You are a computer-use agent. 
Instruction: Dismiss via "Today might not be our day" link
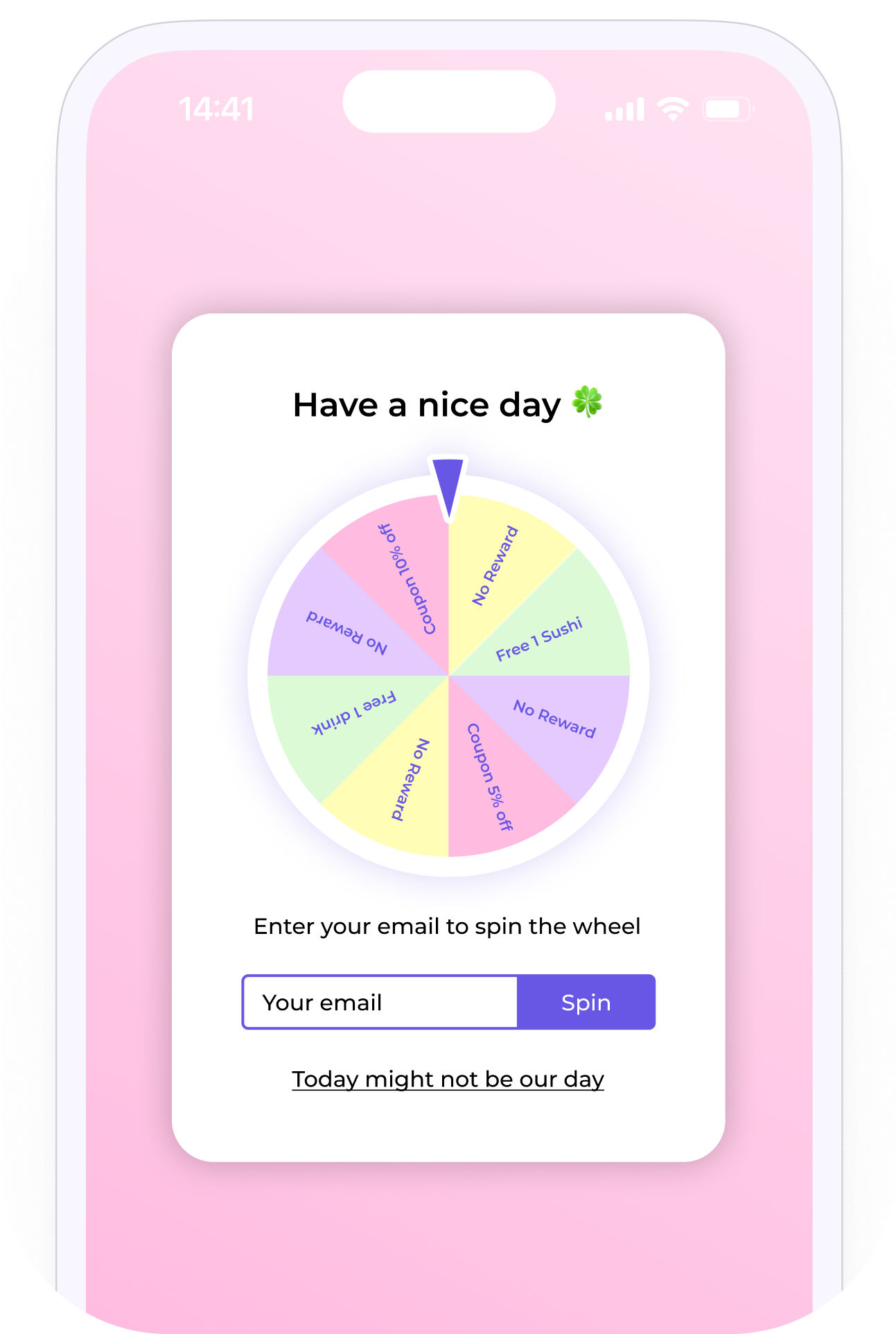(x=448, y=1080)
